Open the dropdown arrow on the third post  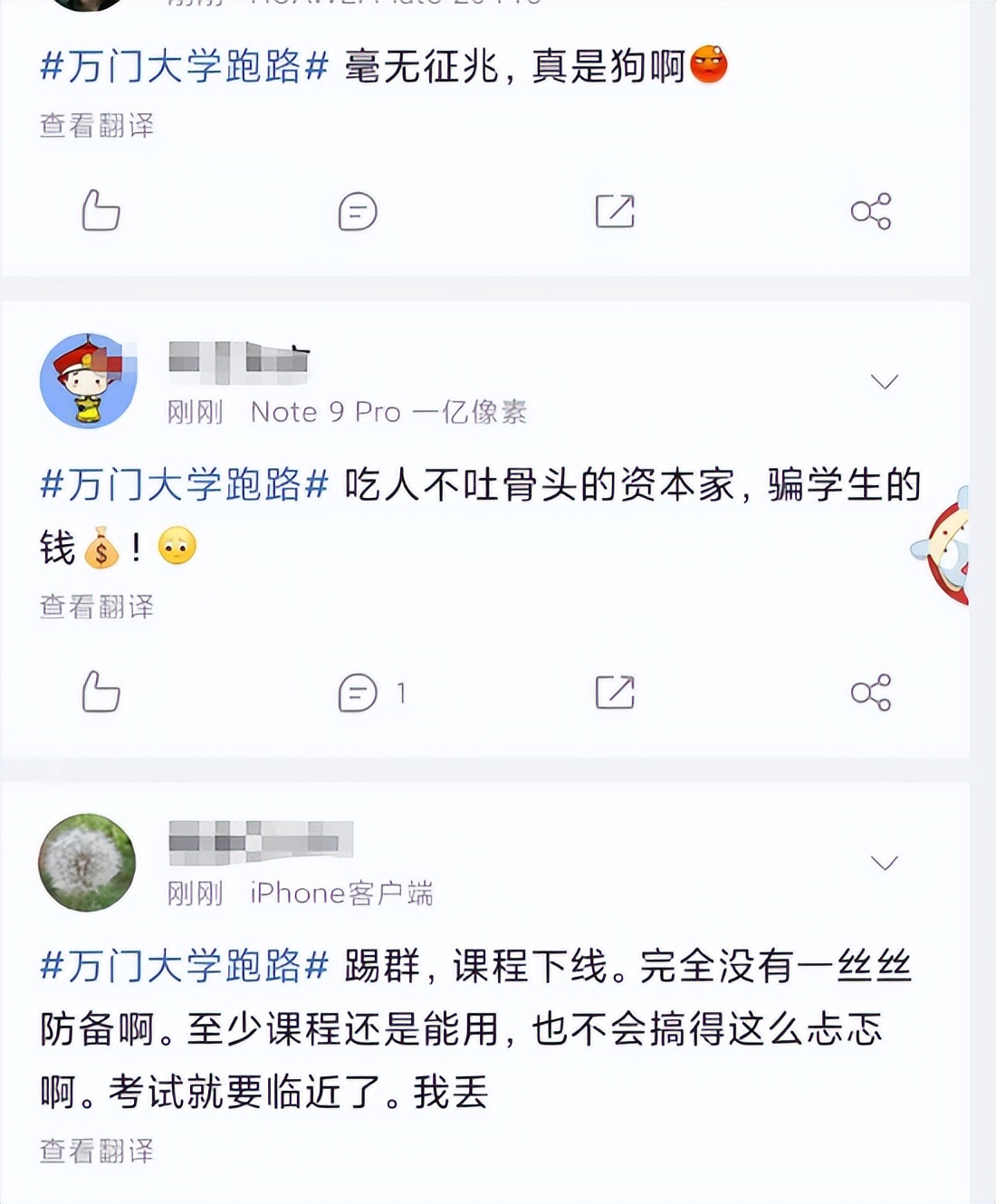(x=885, y=863)
